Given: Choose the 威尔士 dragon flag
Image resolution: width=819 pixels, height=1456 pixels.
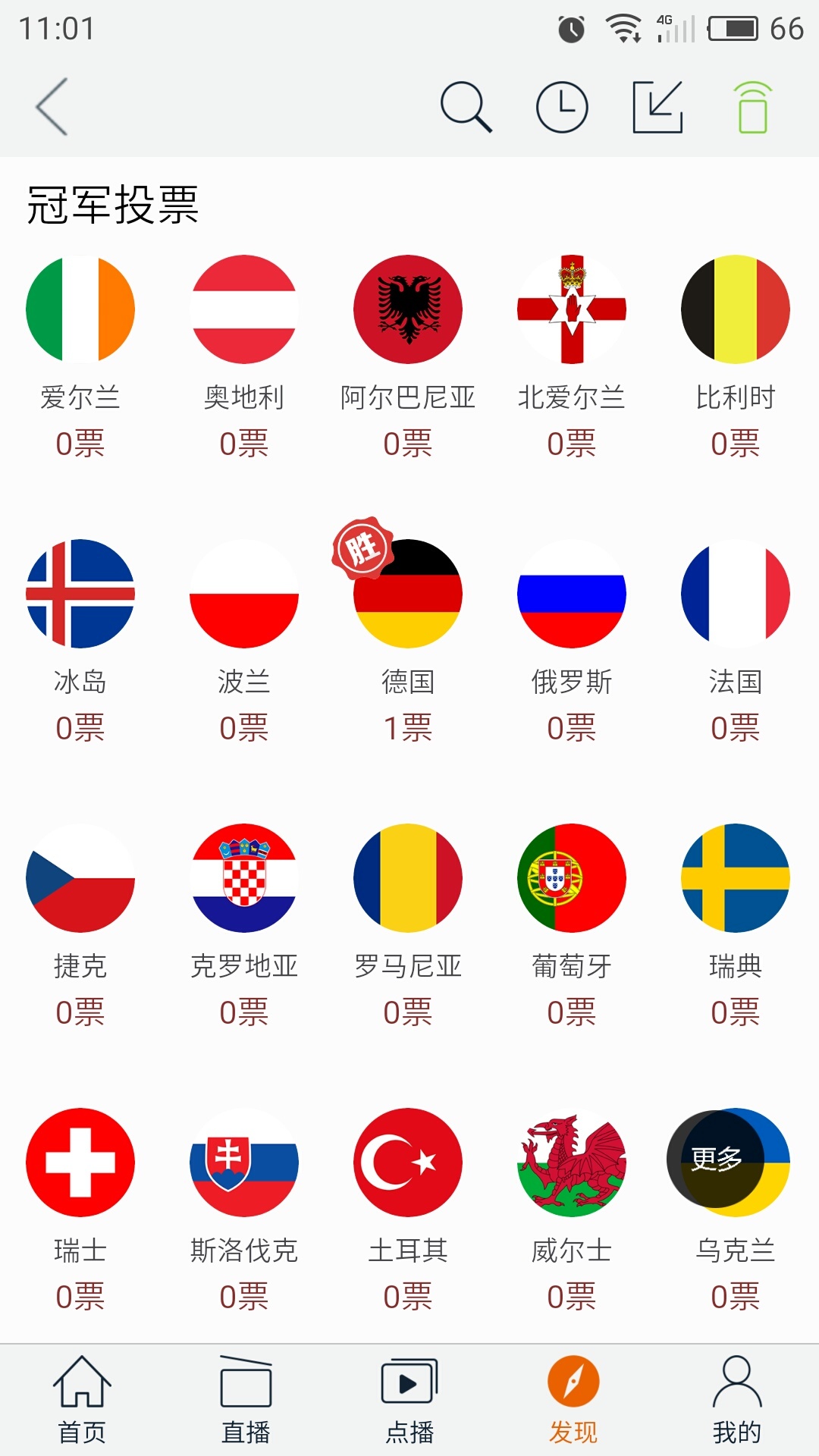Looking at the screenshot, I should click(572, 1163).
